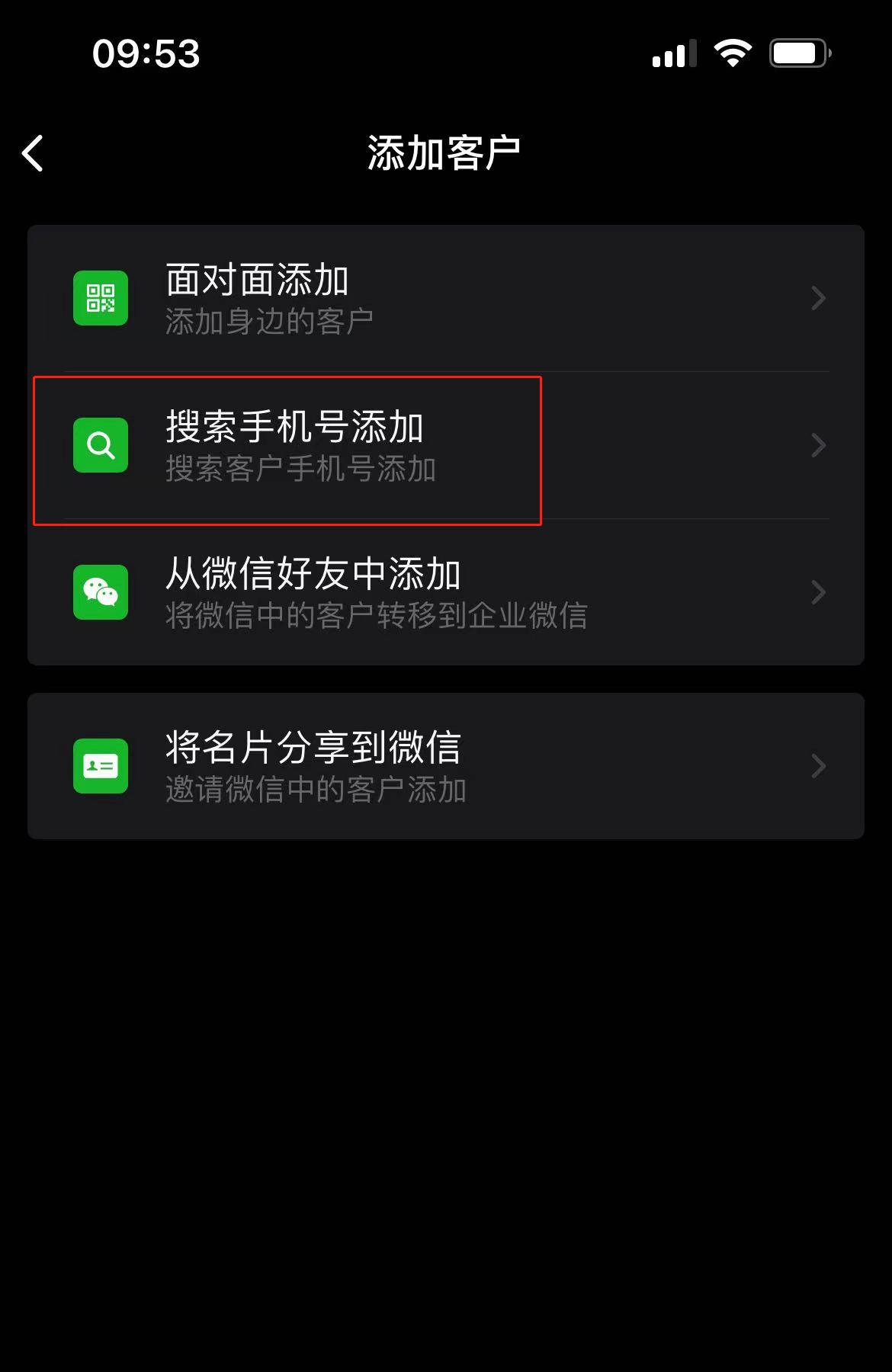Open 将名片分享到微信 via its chevron
The height and width of the screenshot is (1372, 892).
[817, 766]
